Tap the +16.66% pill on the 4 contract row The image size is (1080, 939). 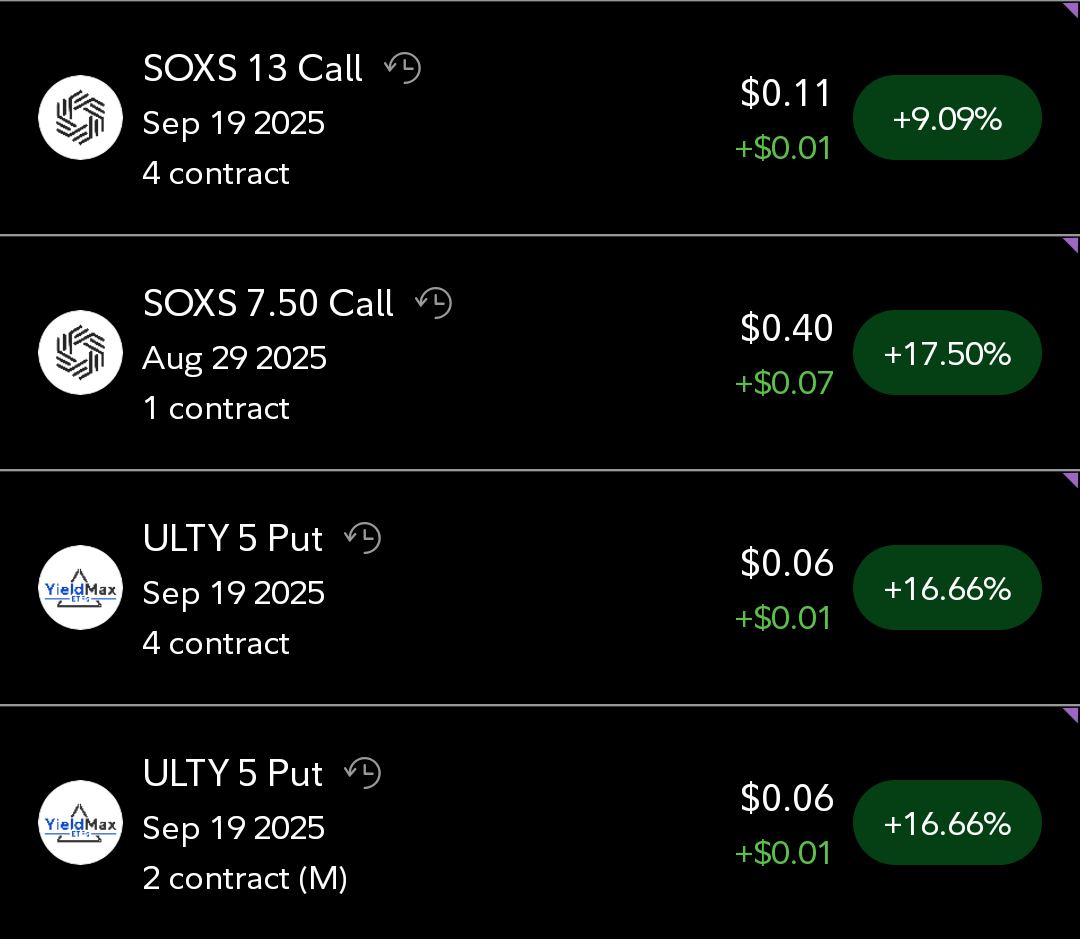point(946,589)
